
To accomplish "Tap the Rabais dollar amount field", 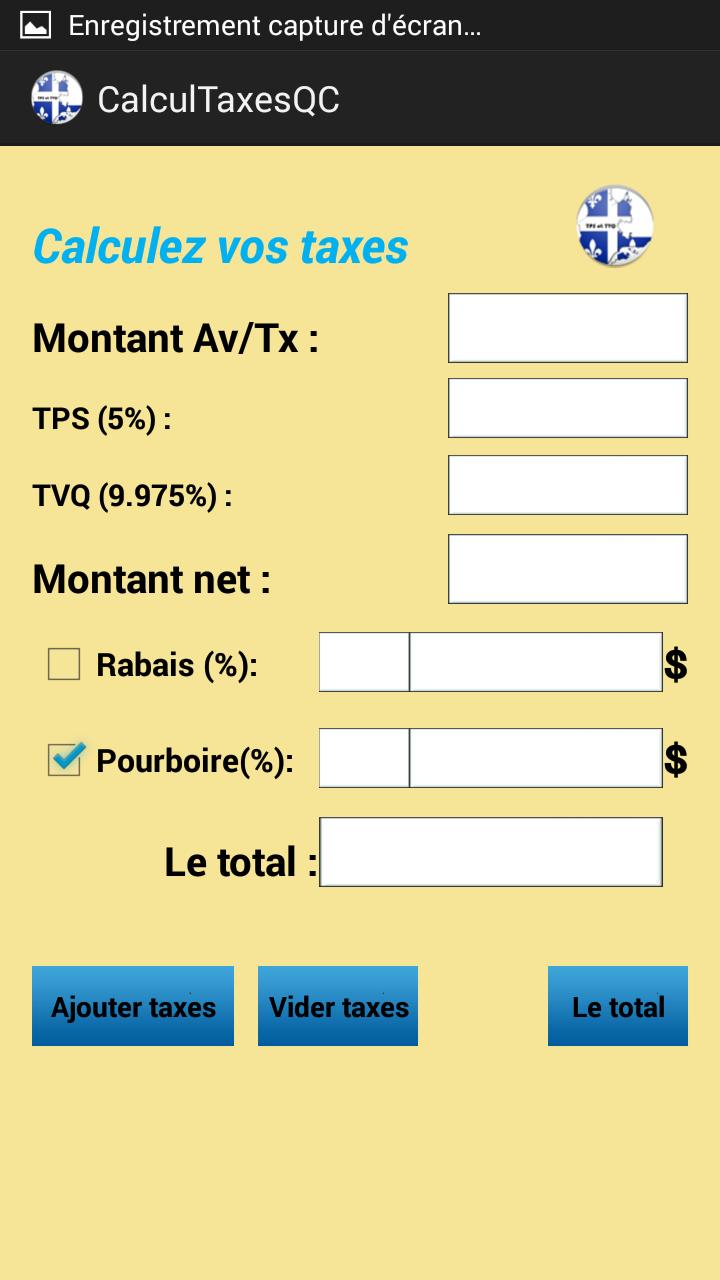I will (536, 662).
